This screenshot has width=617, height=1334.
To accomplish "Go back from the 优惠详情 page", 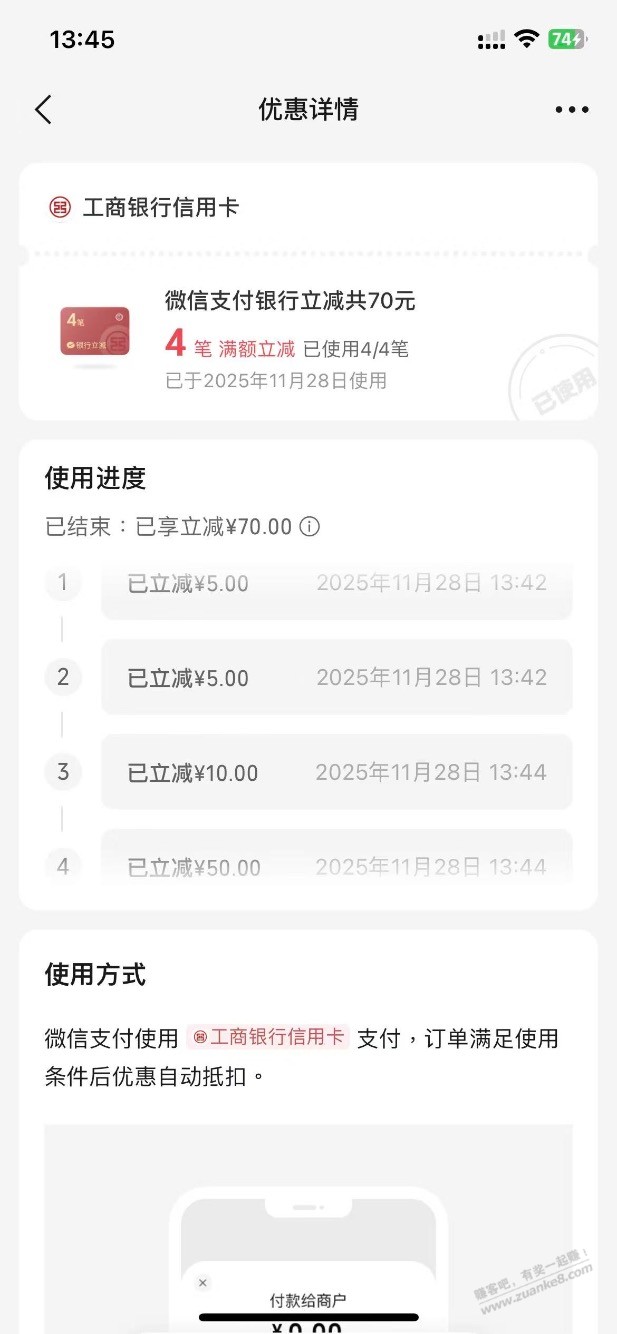I will click(x=43, y=110).
